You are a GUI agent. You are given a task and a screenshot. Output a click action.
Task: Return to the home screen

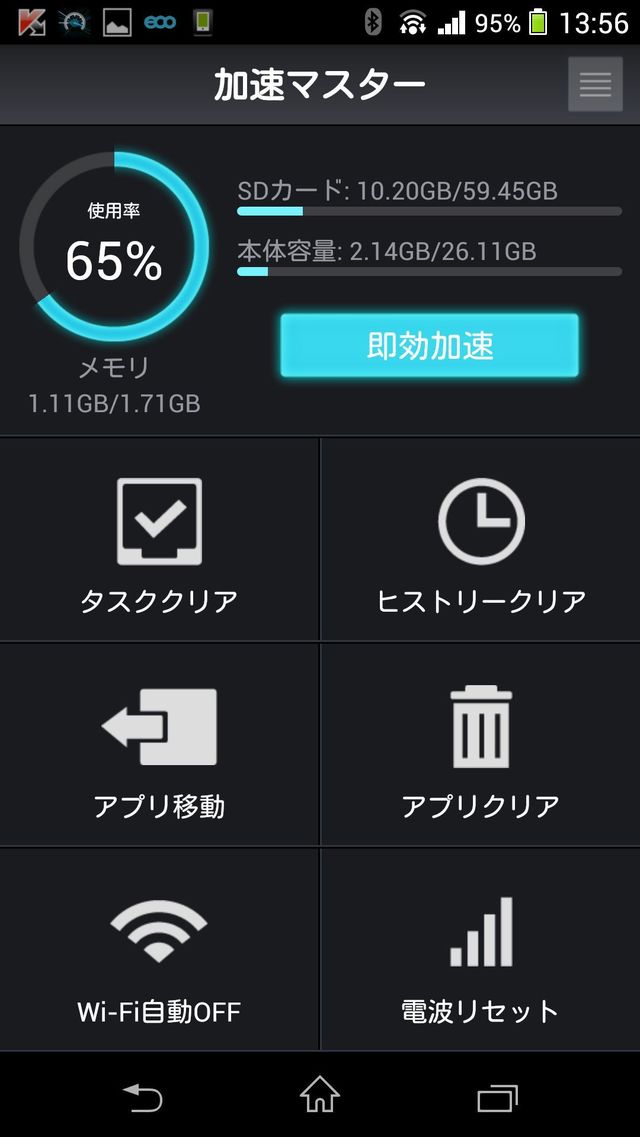point(320,1097)
